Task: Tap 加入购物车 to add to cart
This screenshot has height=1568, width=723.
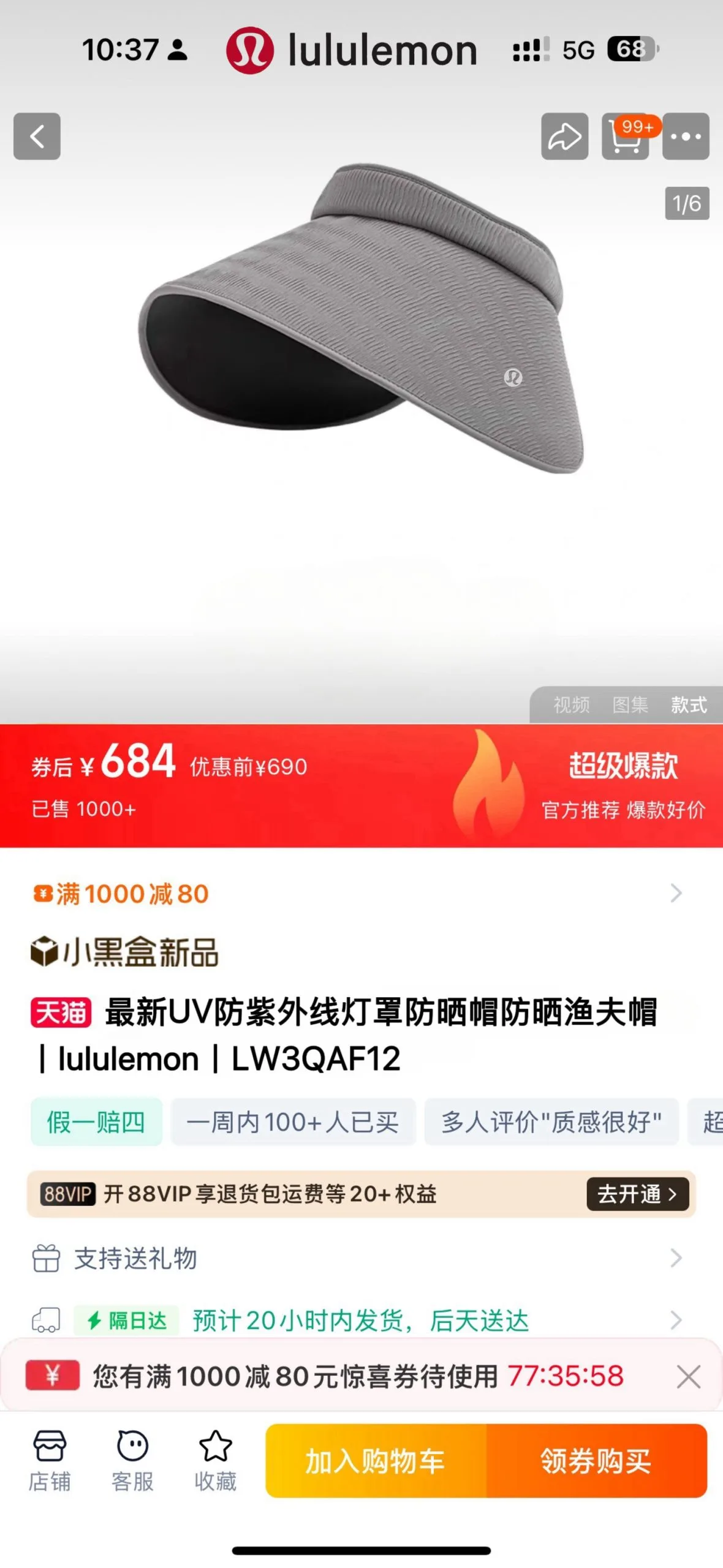Action: pos(376,1461)
